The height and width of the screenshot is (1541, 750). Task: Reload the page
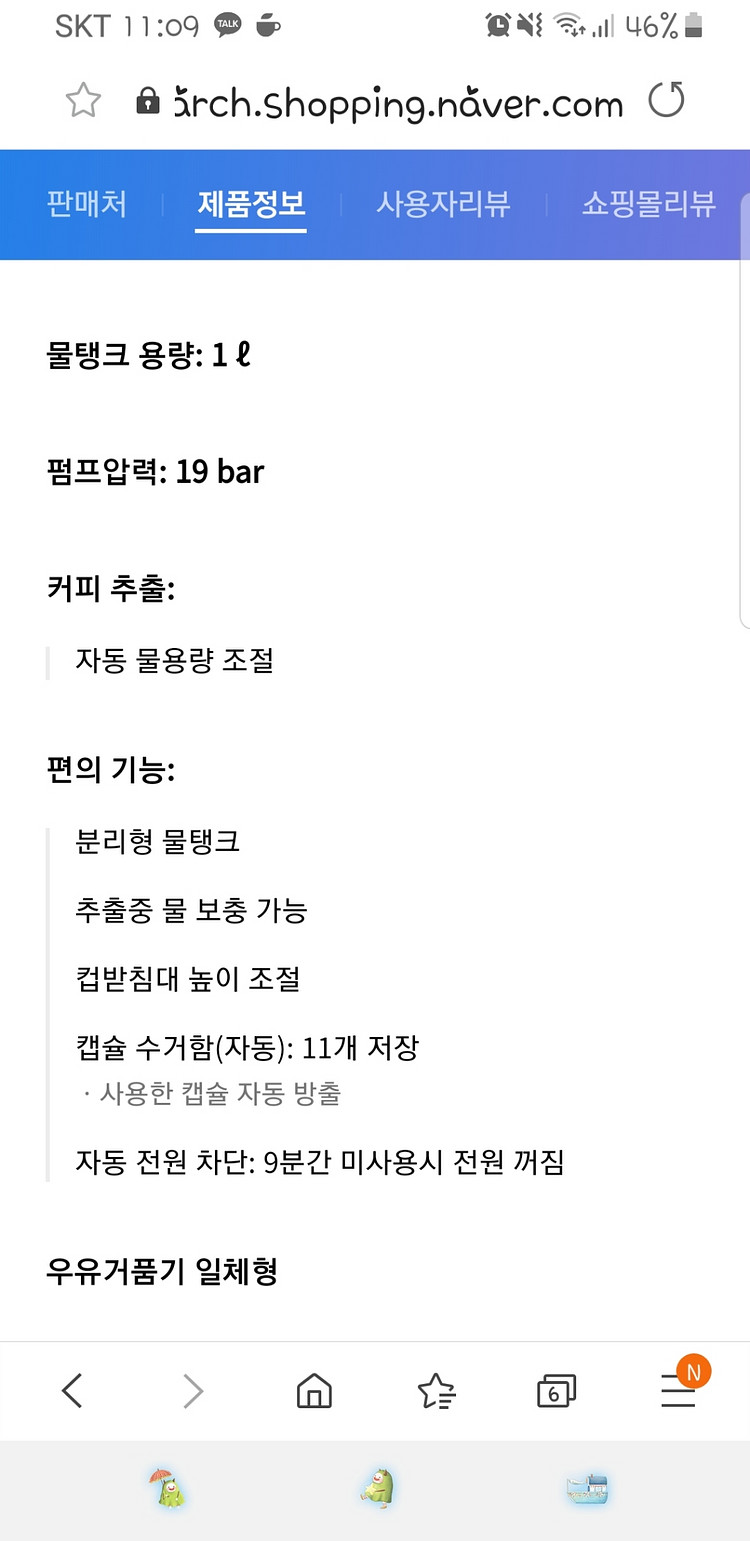pos(666,100)
